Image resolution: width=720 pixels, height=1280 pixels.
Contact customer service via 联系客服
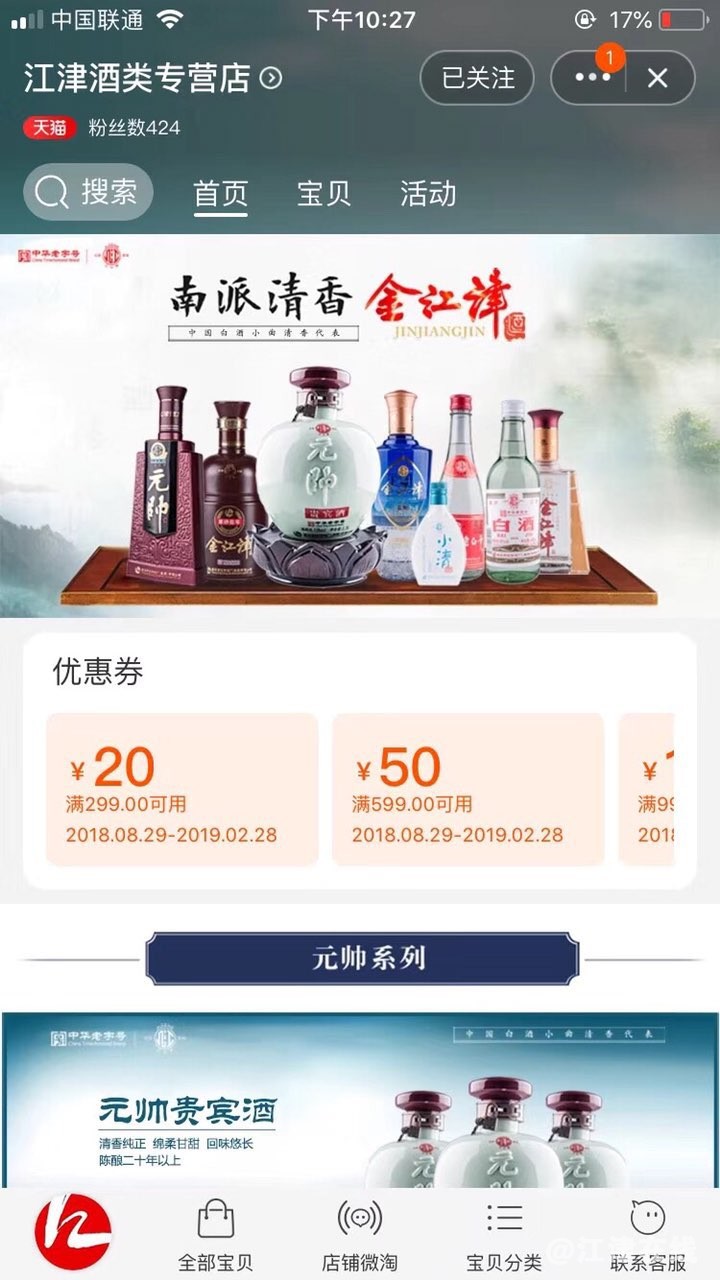(x=648, y=1235)
